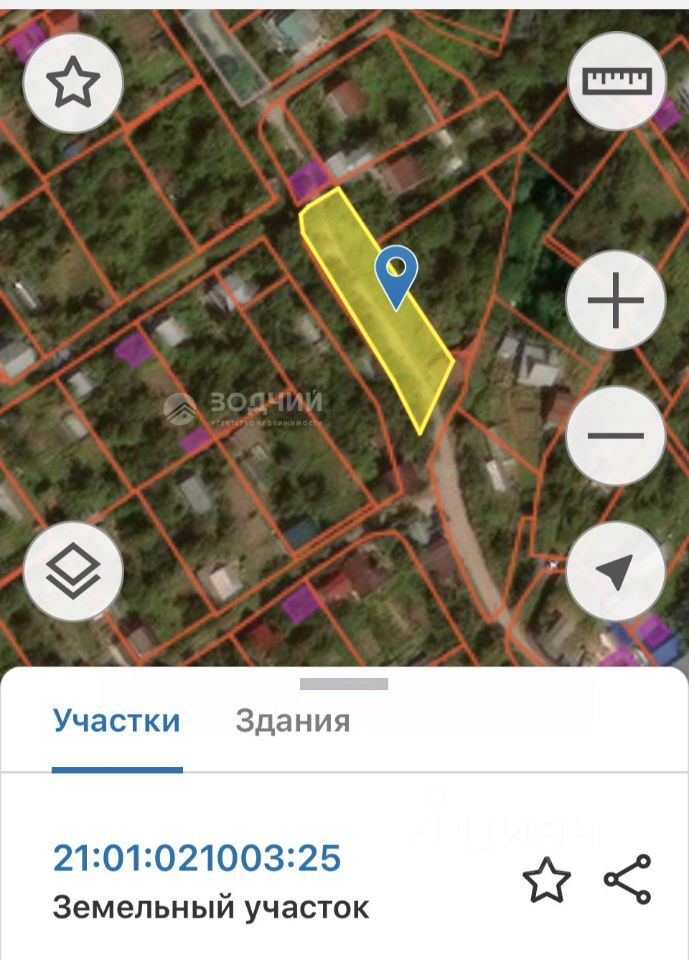Share parcel 21:01:021003:25
Screen dimensions: 689x960
(628, 881)
